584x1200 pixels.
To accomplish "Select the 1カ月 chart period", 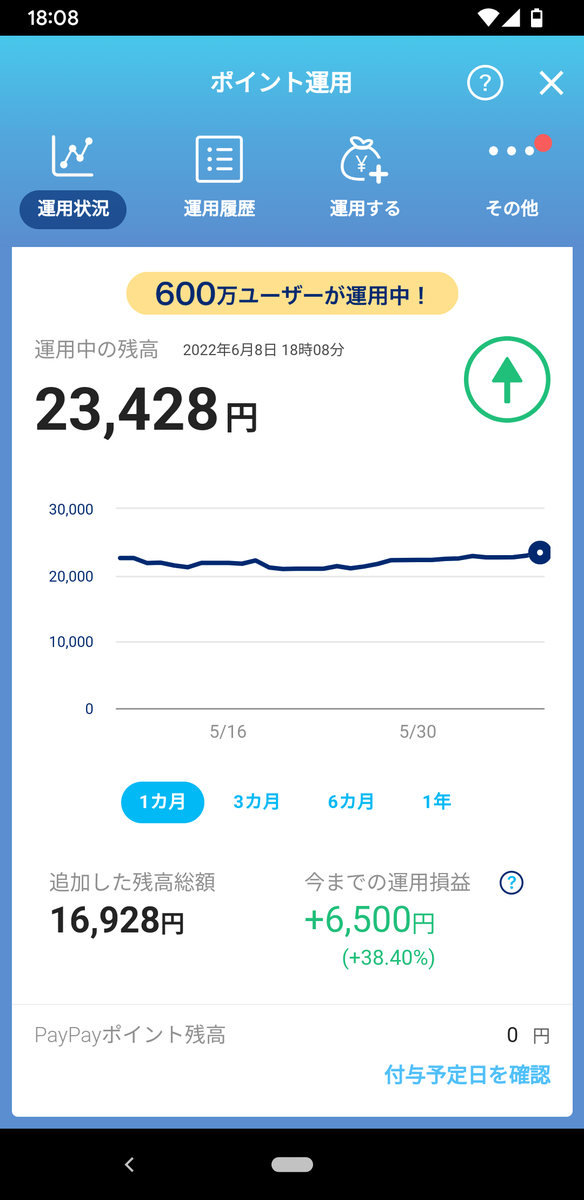I will coord(163,802).
